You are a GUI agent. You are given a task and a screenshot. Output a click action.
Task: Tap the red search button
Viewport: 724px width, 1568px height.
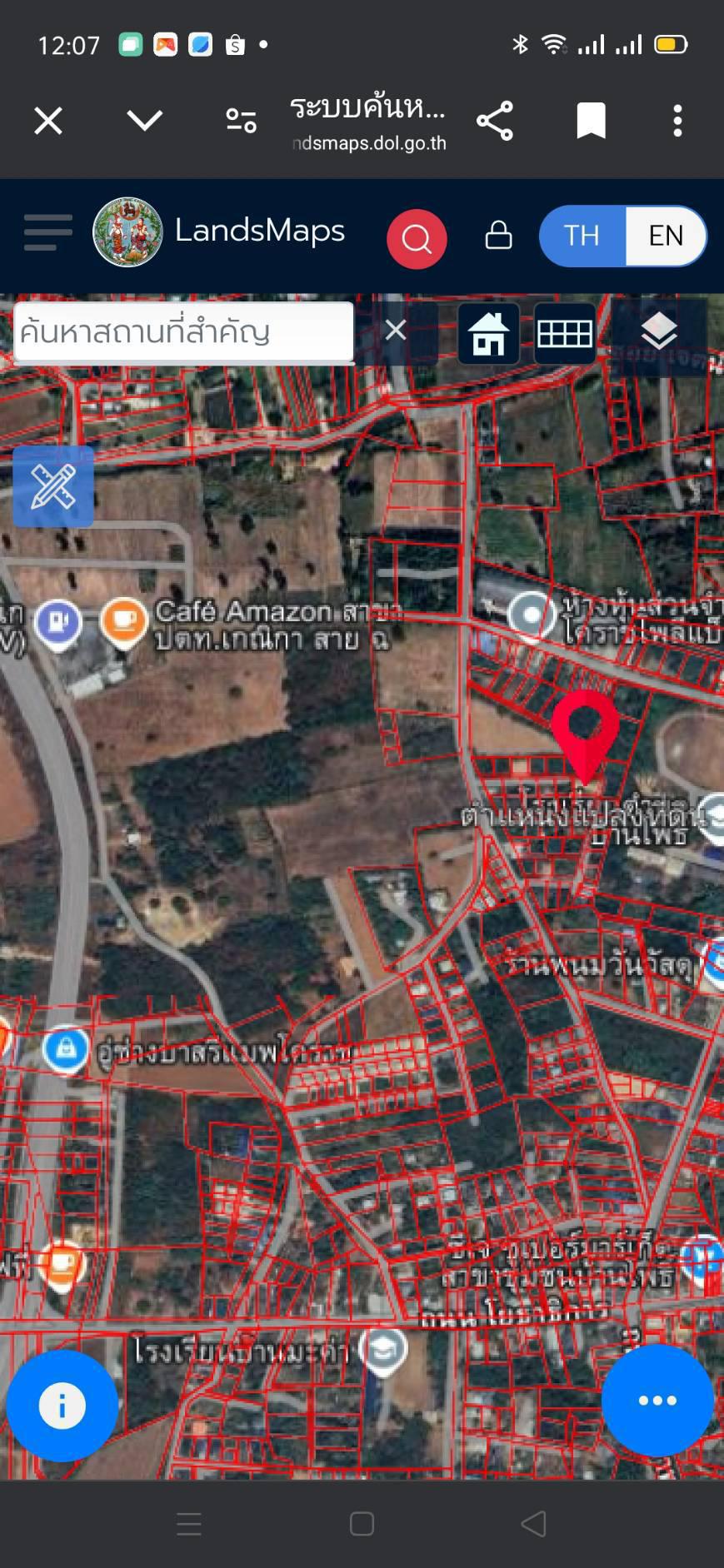pos(417,239)
